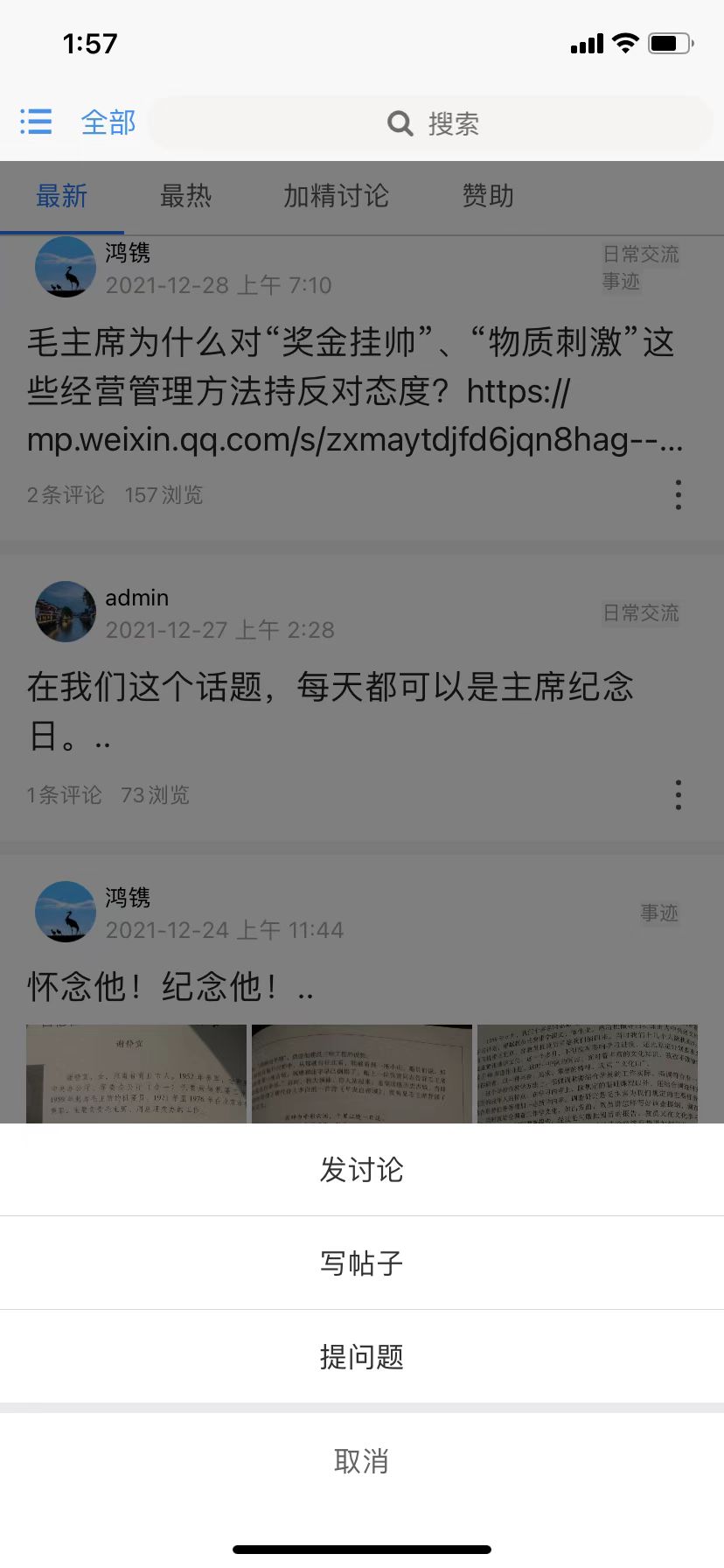
Task: Open the list menu icon beside 全部
Action: coord(36,122)
